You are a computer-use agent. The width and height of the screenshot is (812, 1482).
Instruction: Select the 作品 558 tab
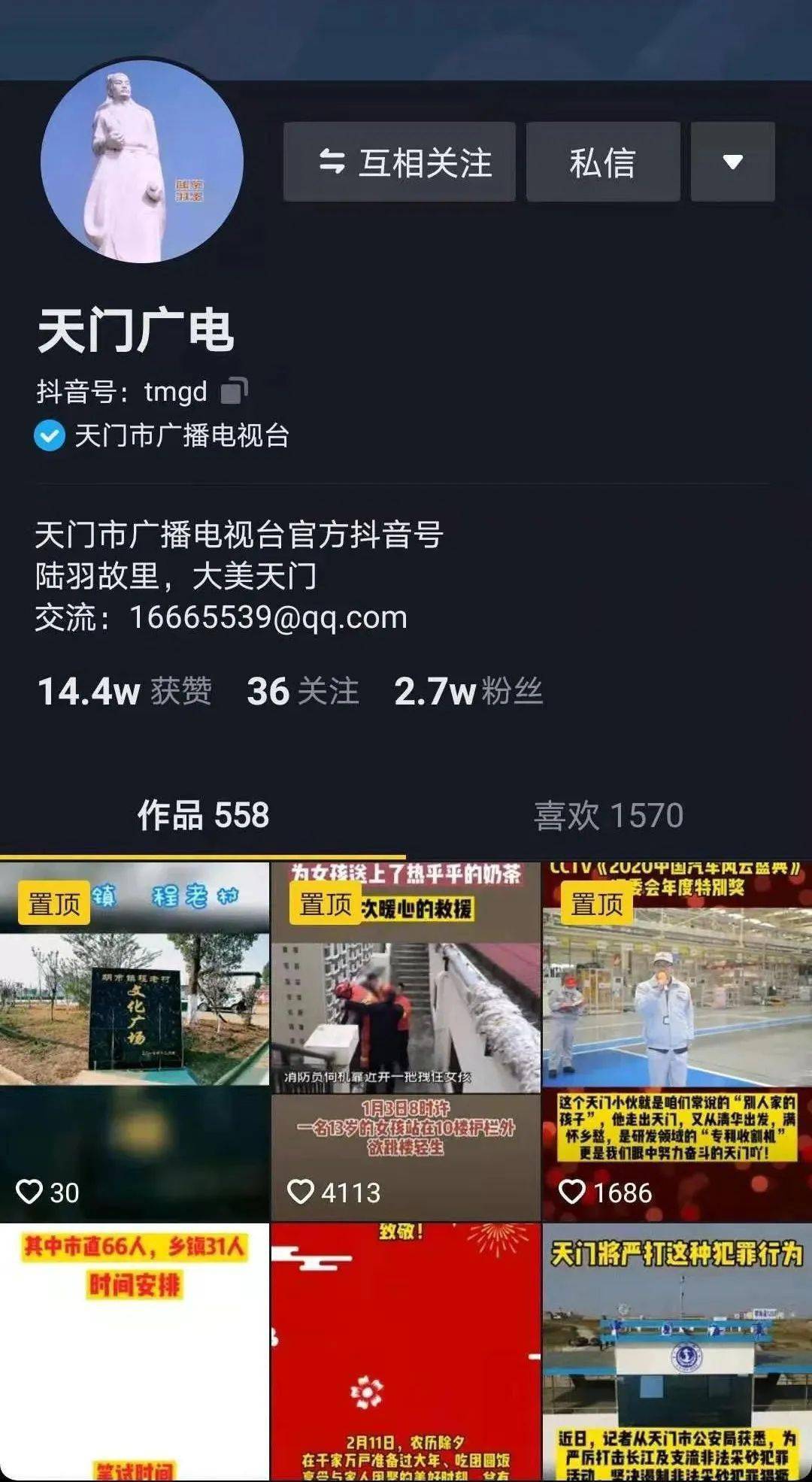[x=203, y=816]
